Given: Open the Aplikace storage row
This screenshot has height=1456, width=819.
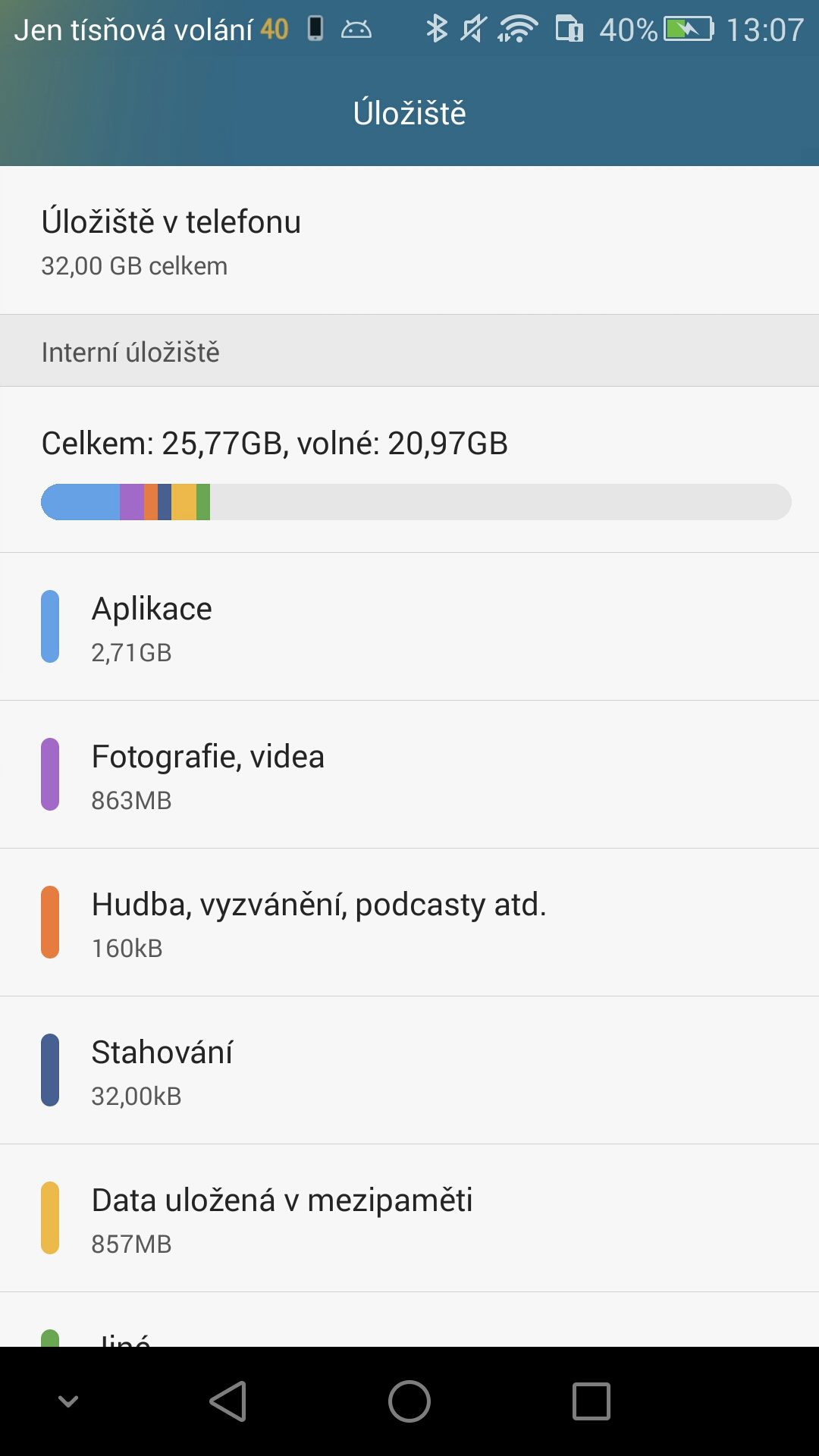Looking at the screenshot, I should tap(409, 626).
